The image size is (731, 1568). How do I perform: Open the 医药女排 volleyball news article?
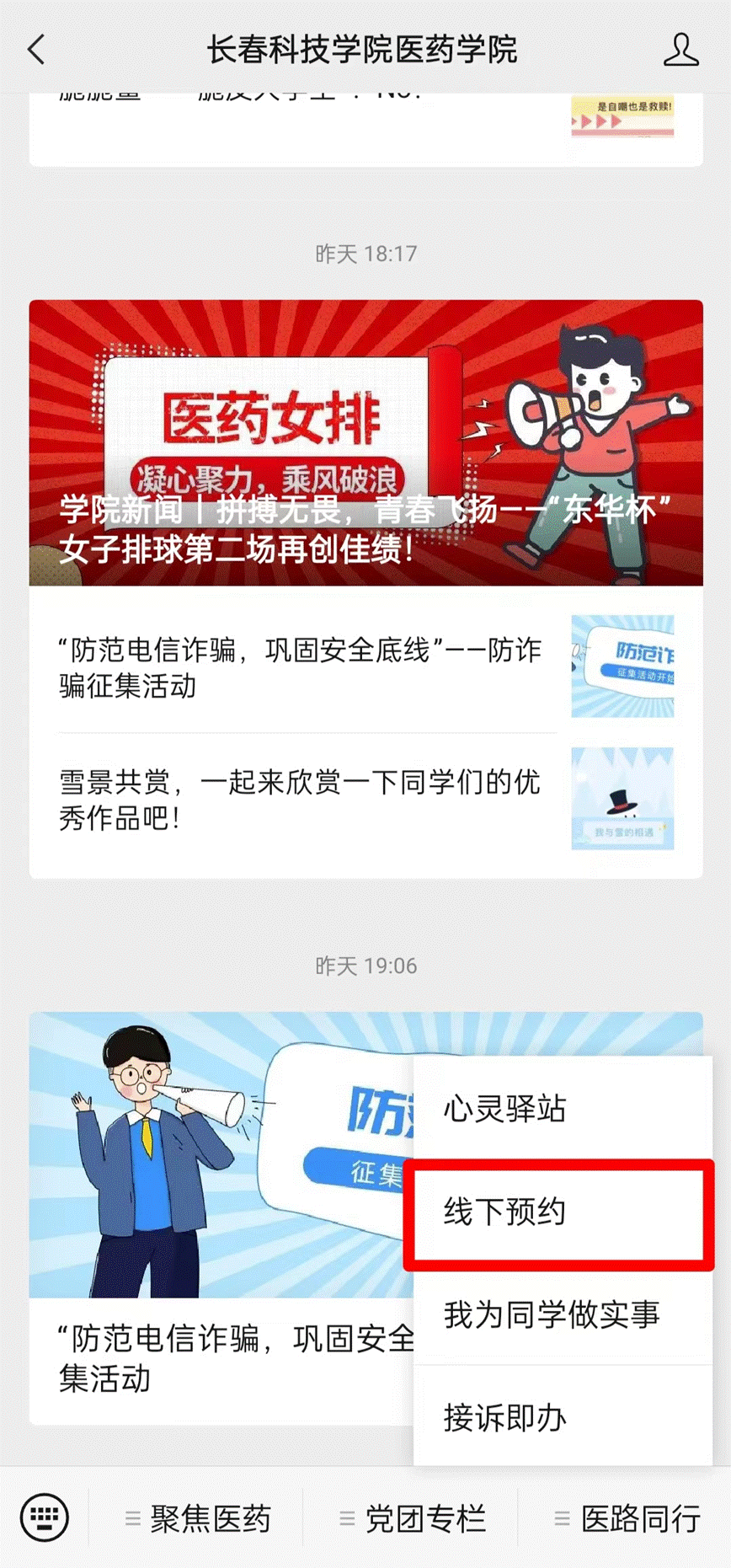click(365, 442)
